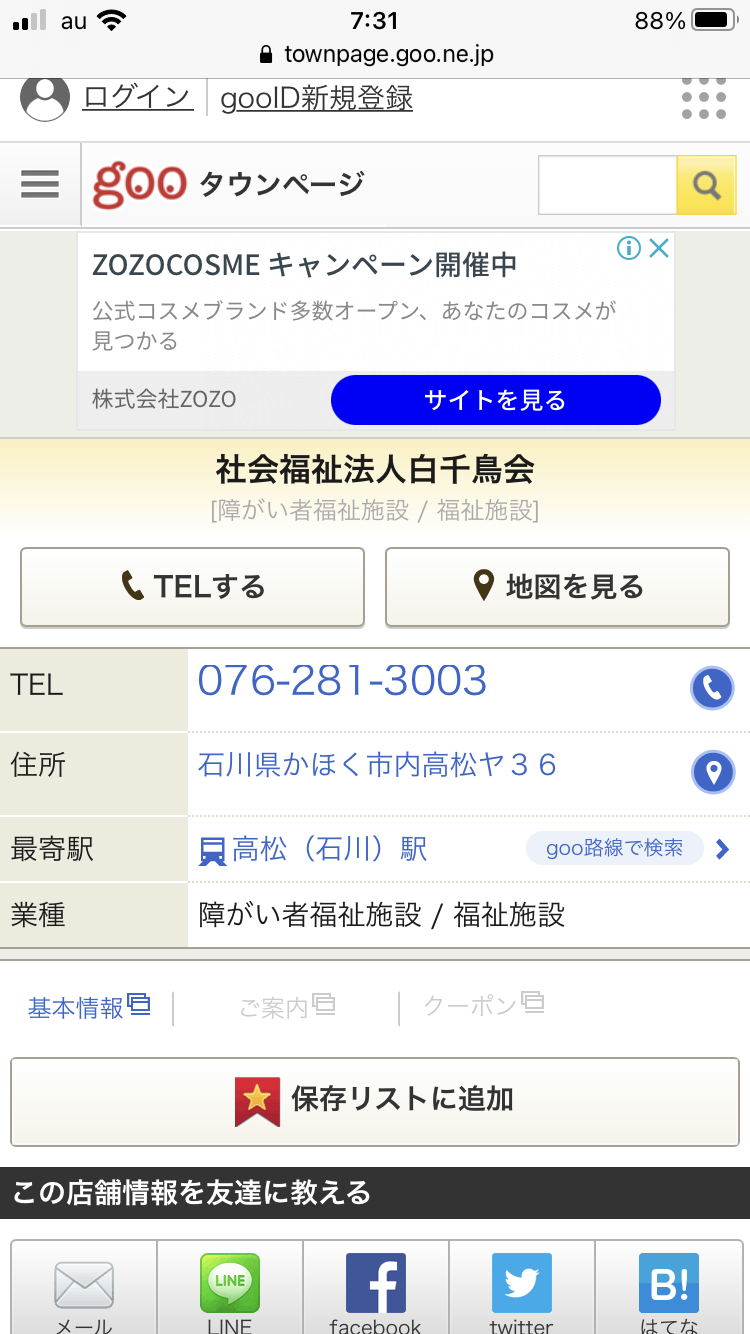Open the hamburger menu
Image resolution: width=750 pixels, height=1334 pixels.
point(40,184)
